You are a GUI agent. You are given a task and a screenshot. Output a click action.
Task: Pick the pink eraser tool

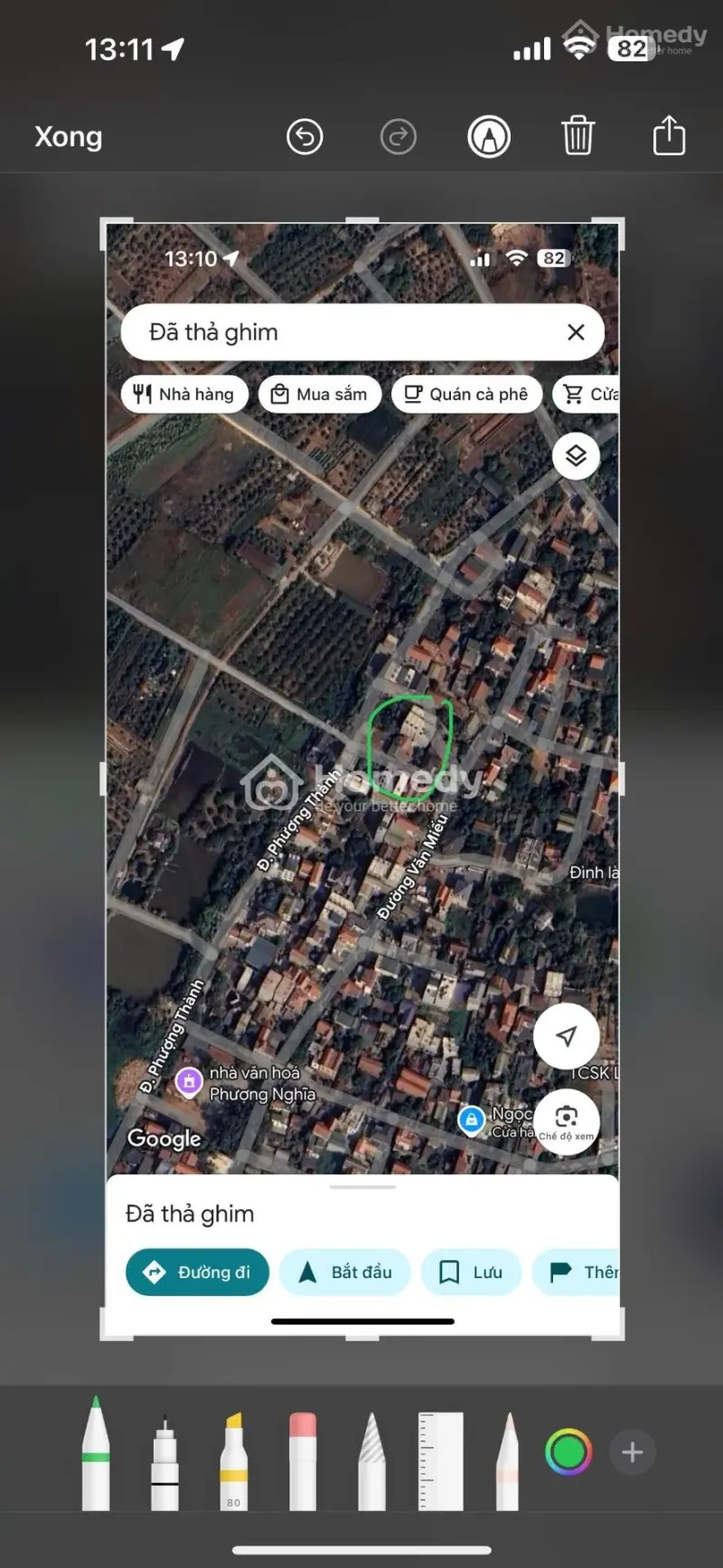point(303,1460)
